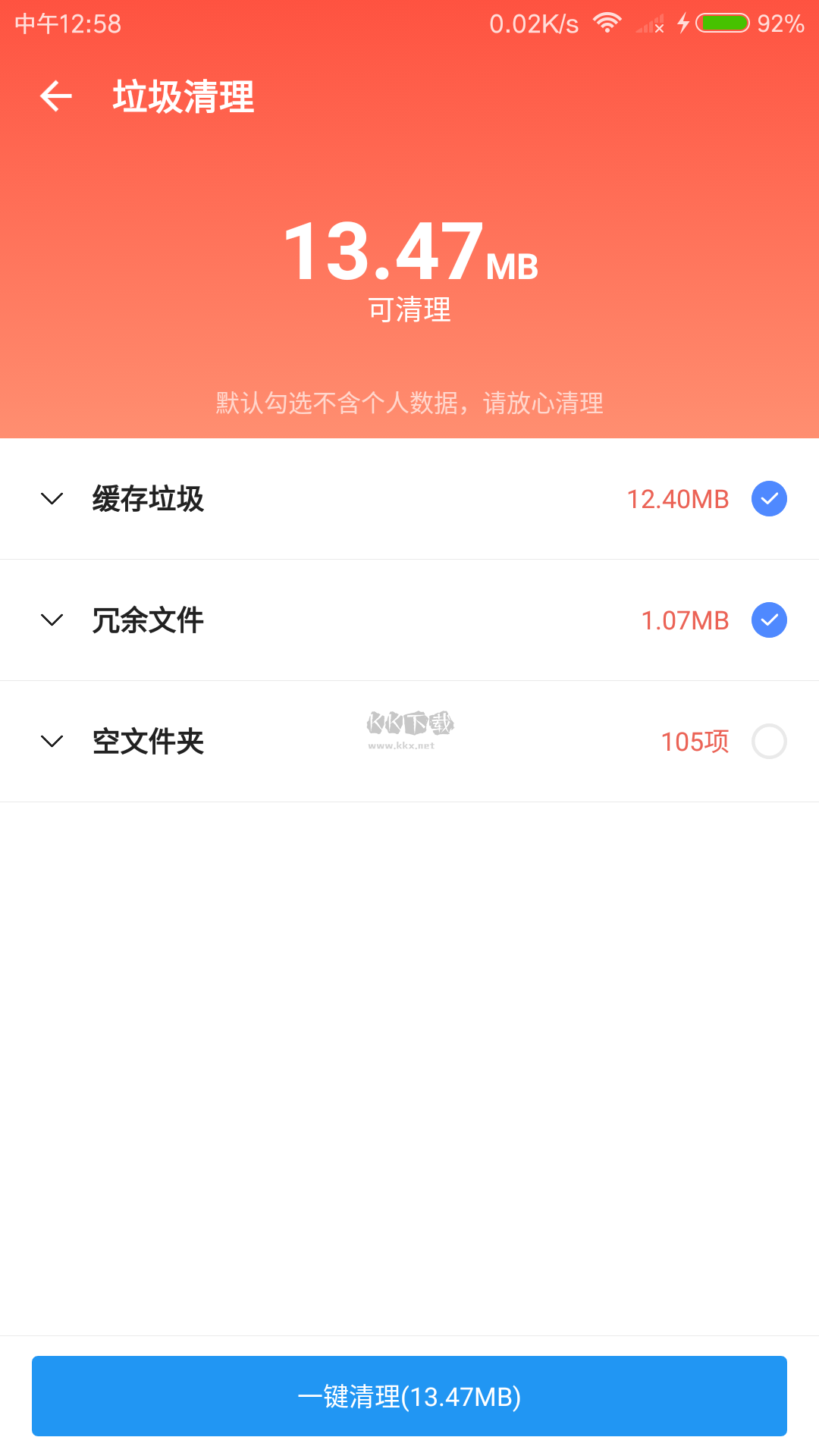Click the battery indicator showing 92%
Screen dimensions: 819x1456
[x=777, y=24]
